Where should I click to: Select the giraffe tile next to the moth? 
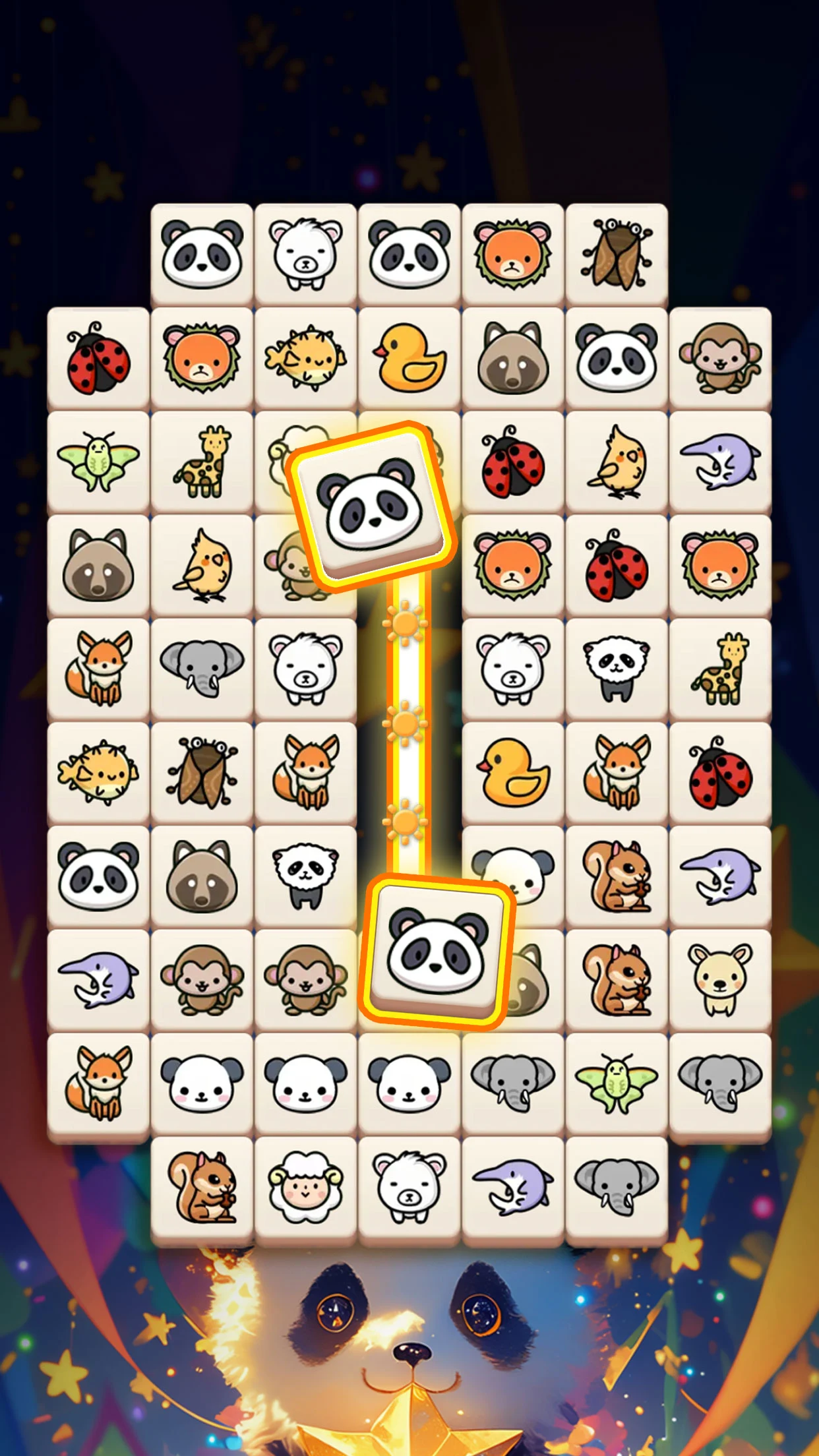[x=202, y=462]
